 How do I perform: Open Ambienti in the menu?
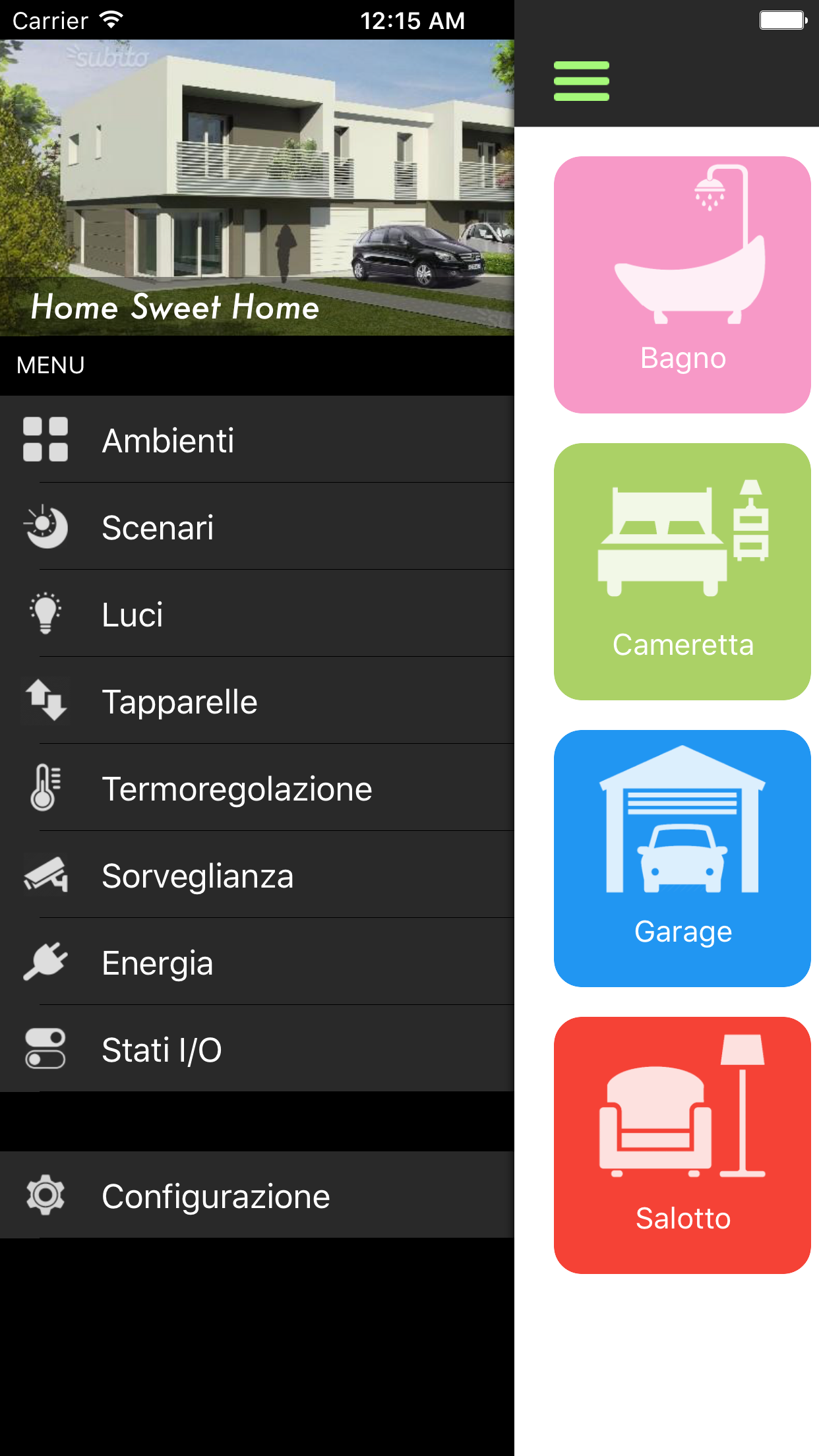(257, 440)
